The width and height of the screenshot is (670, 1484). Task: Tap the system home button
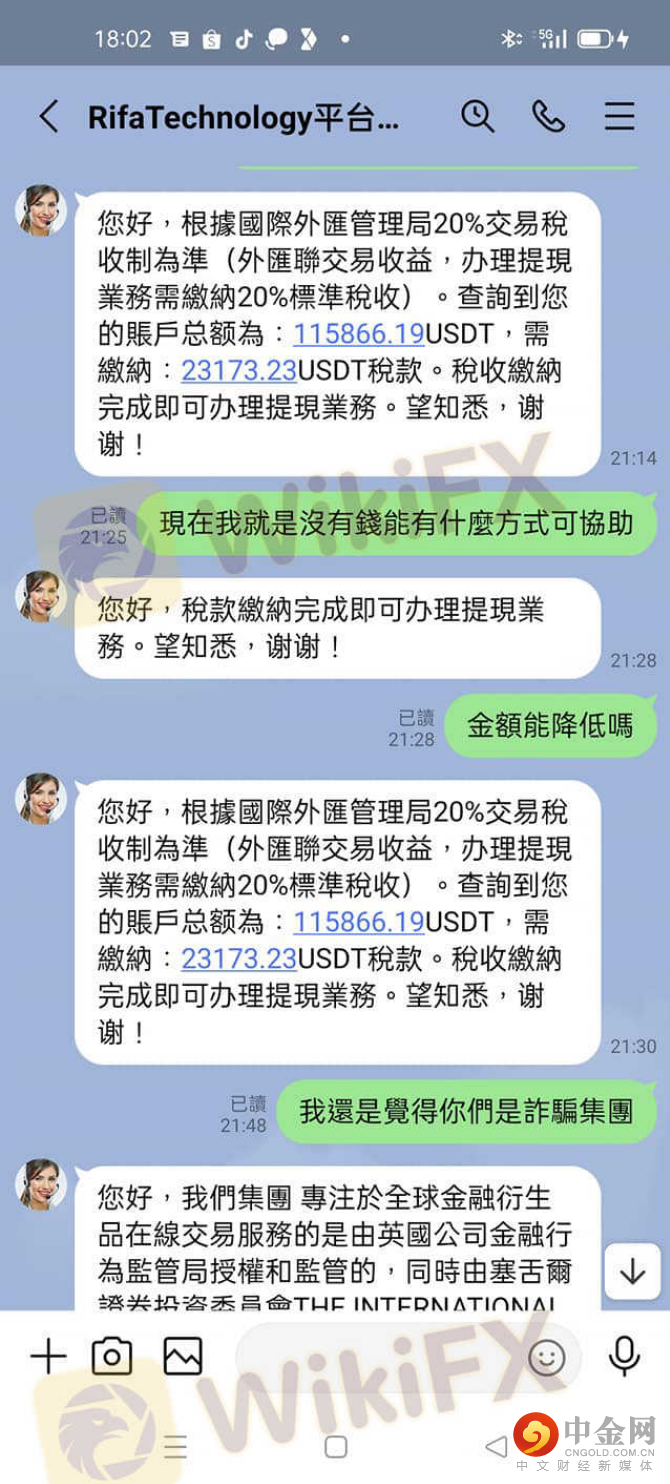336,1446
